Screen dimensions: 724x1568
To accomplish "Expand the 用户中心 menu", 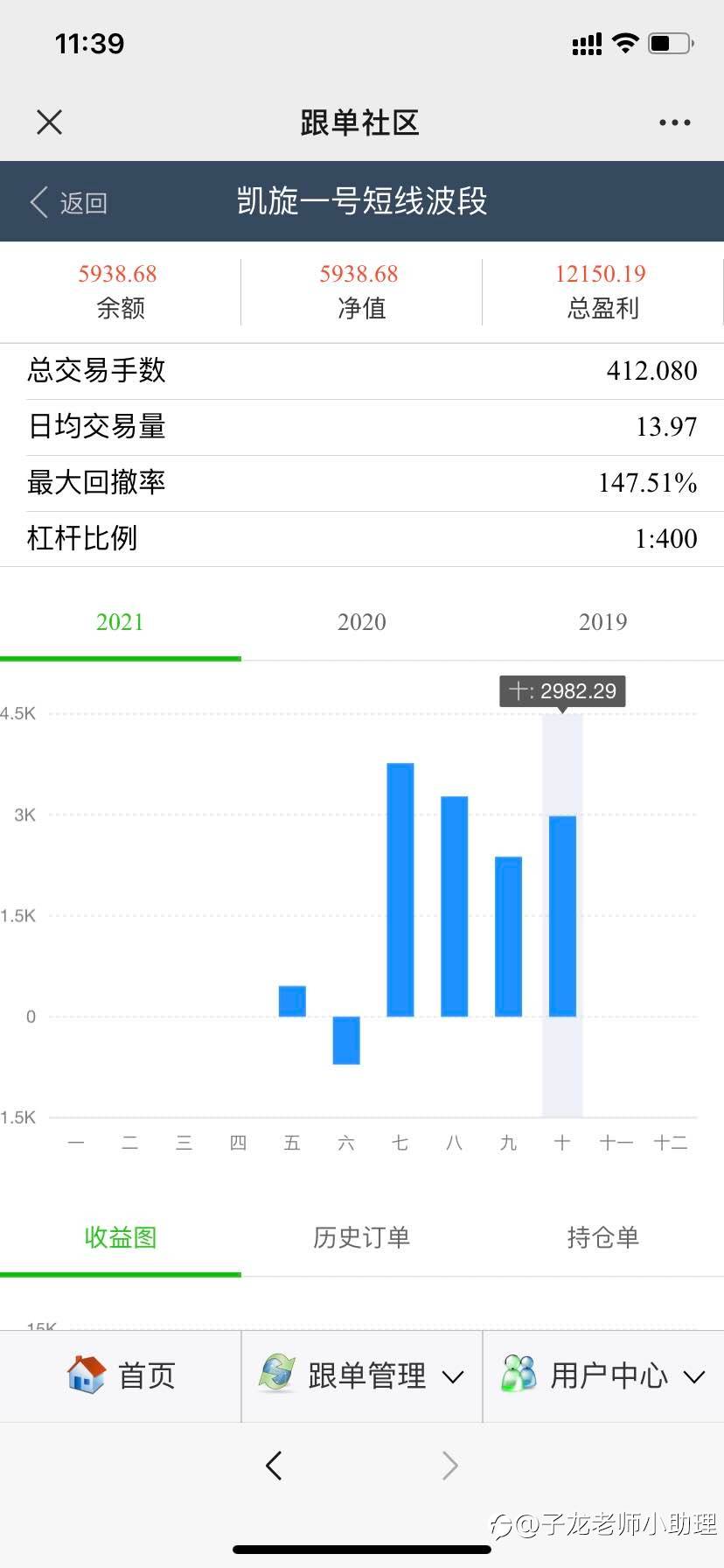I will (603, 1375).
